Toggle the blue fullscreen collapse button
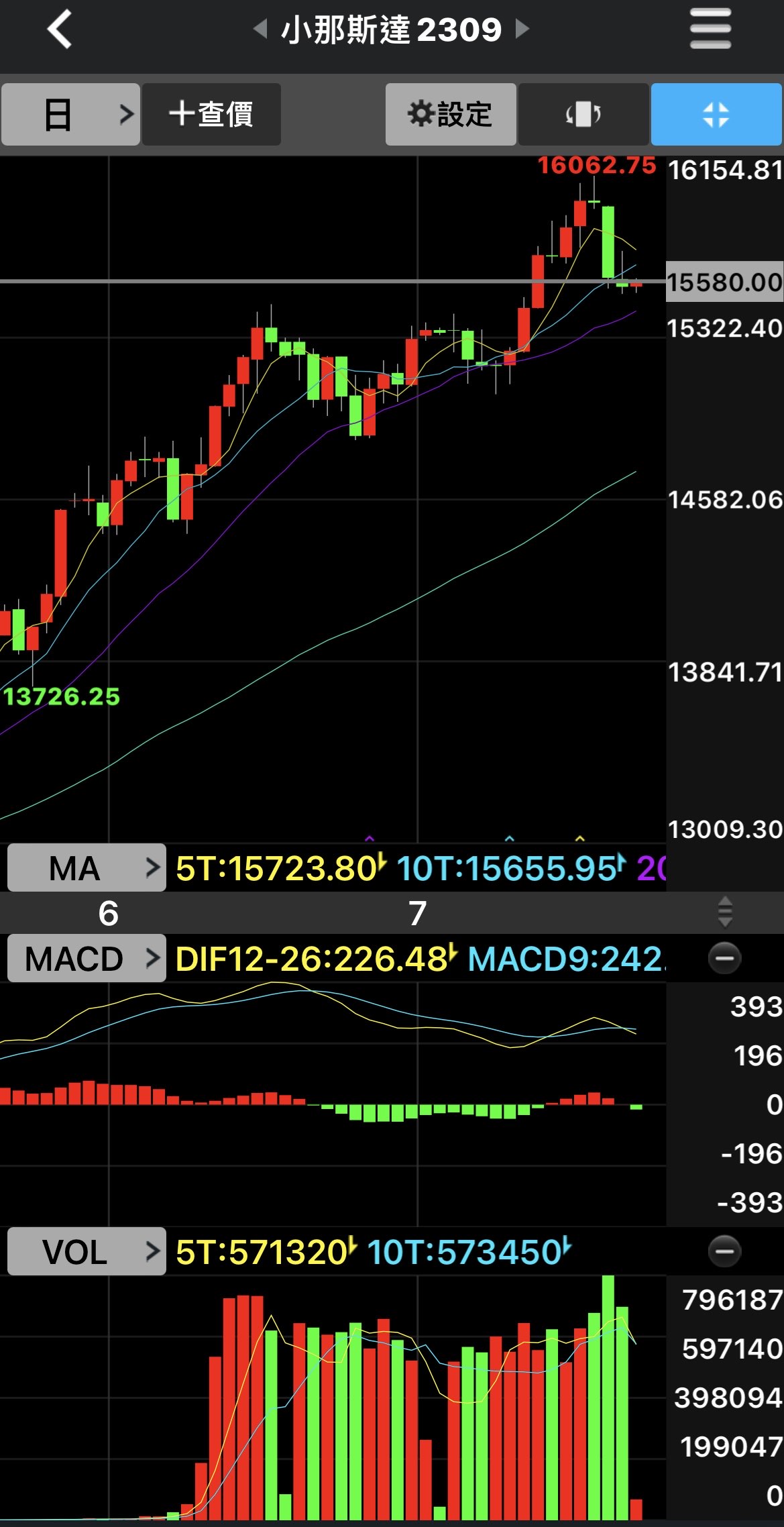Screen dimensions: 784x1527 (716, 115)
